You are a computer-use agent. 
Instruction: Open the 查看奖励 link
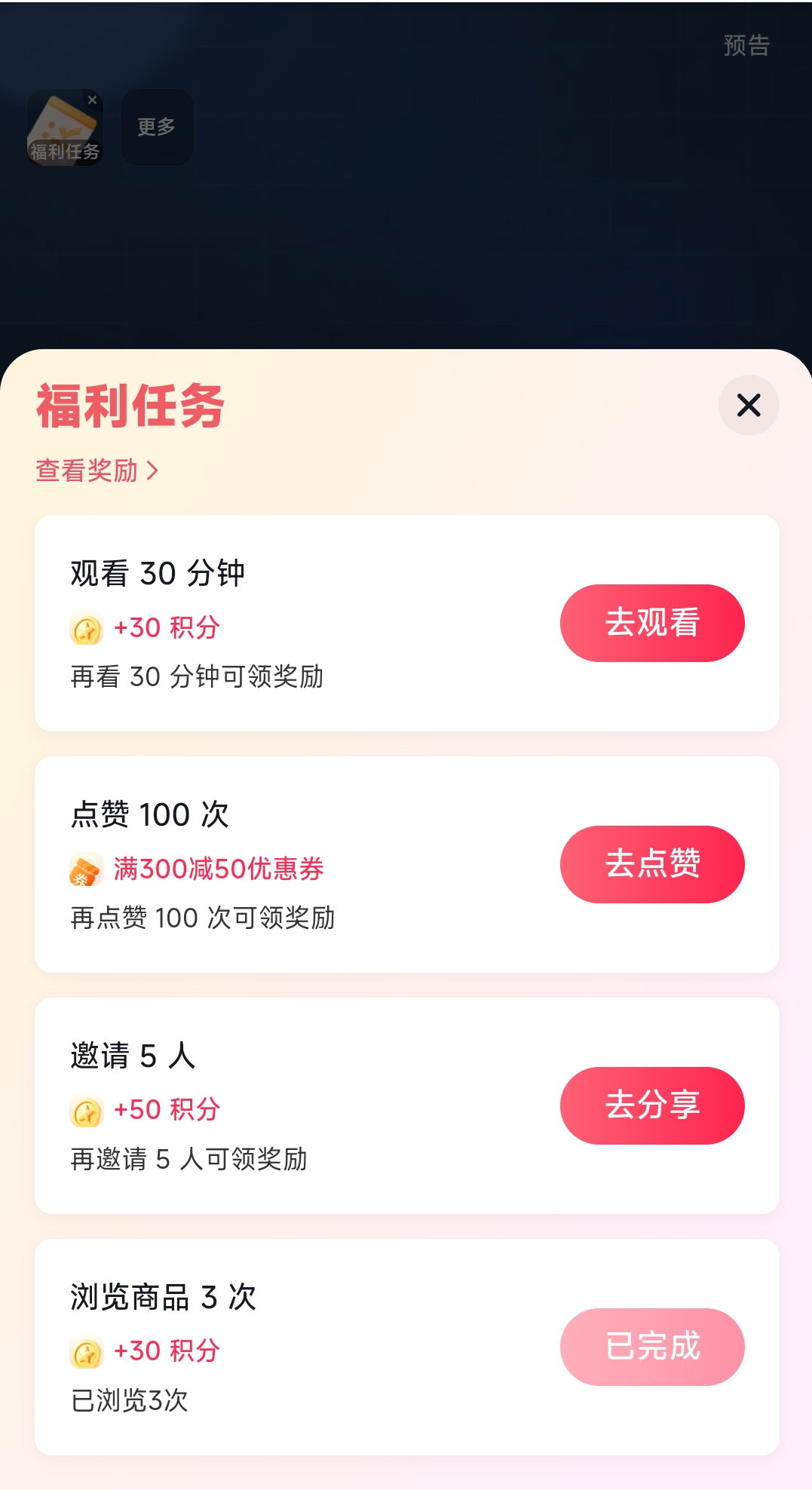pyautogui.click(x=97, y=471)
